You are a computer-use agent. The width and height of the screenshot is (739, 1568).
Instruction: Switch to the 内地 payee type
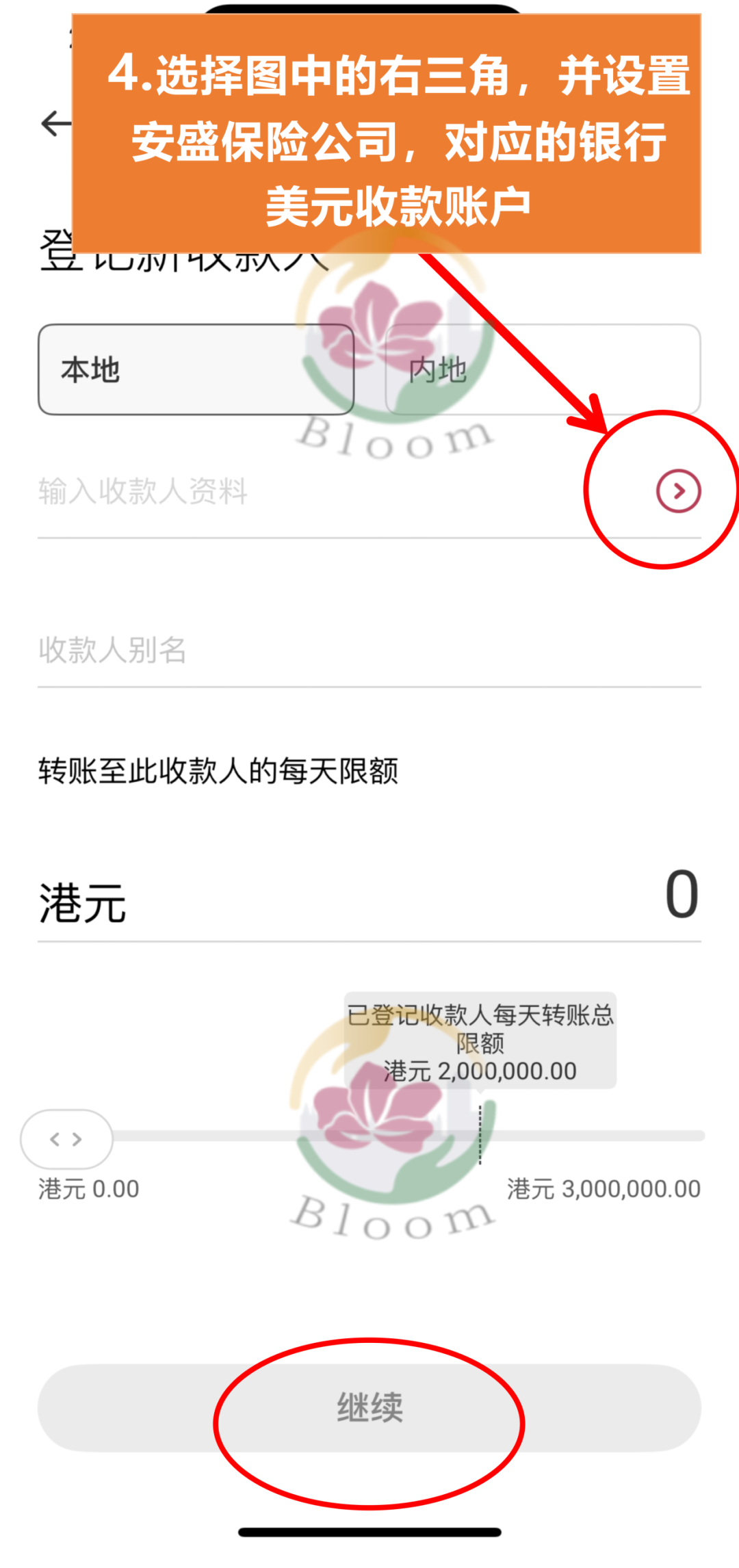[543, 370]
